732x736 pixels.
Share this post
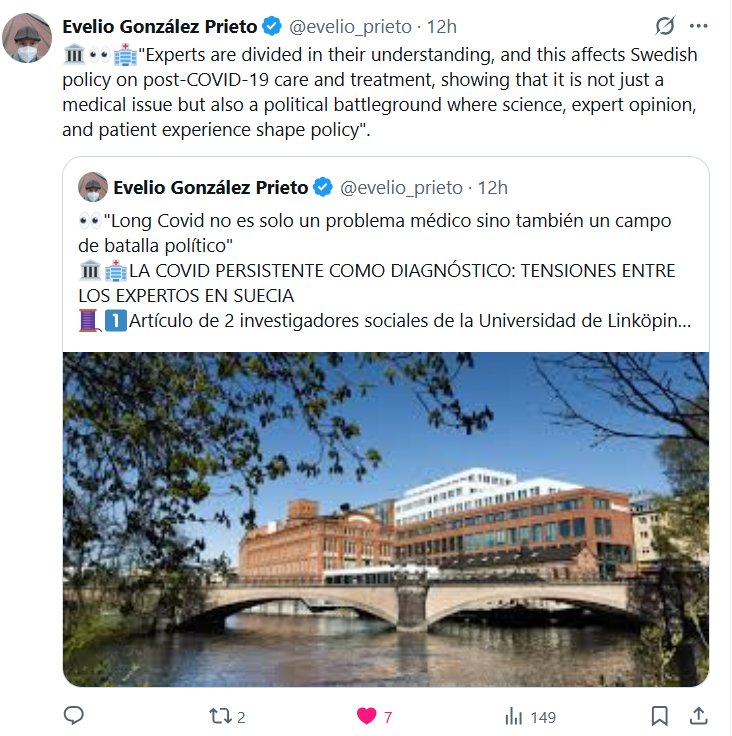tap(699, 715)
